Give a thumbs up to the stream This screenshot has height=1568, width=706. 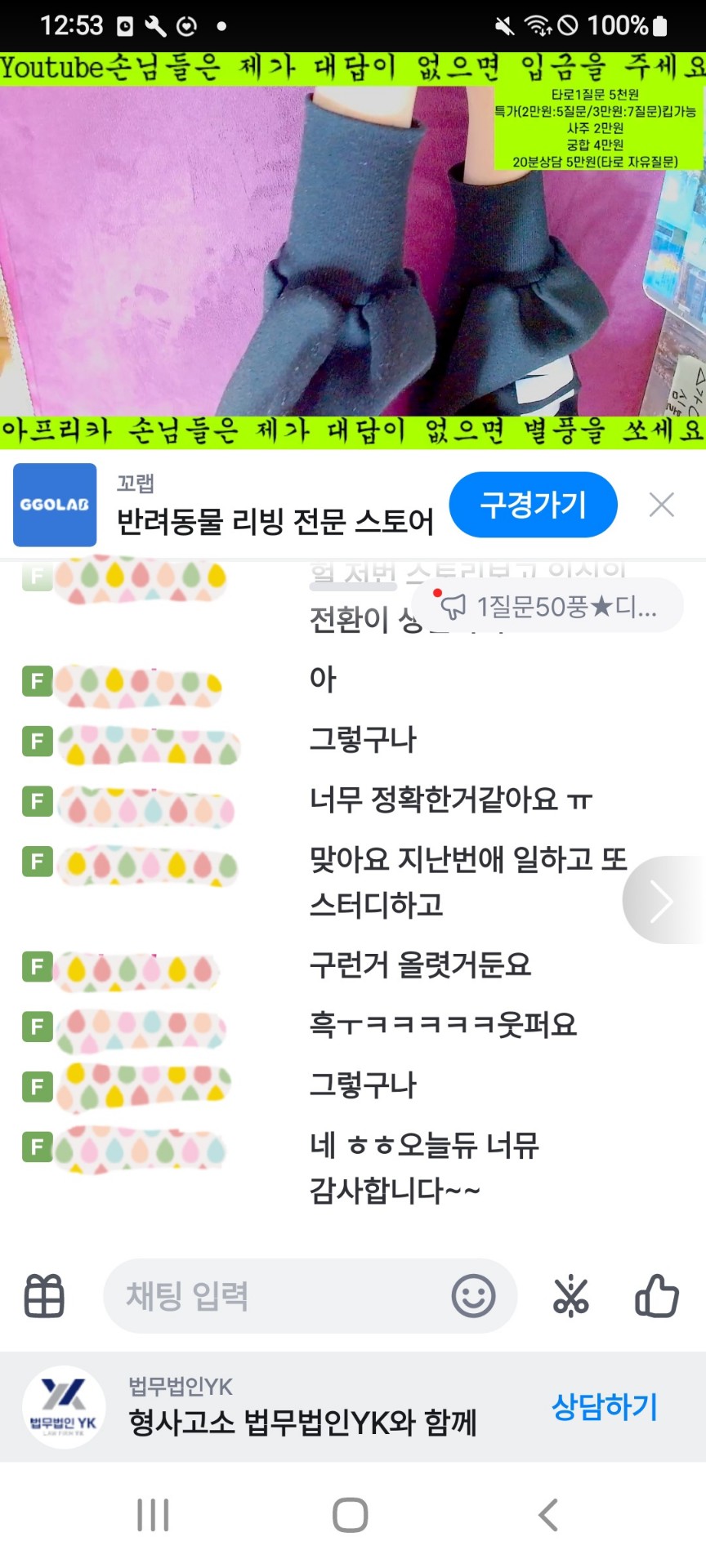click(x=656, y=1296)
